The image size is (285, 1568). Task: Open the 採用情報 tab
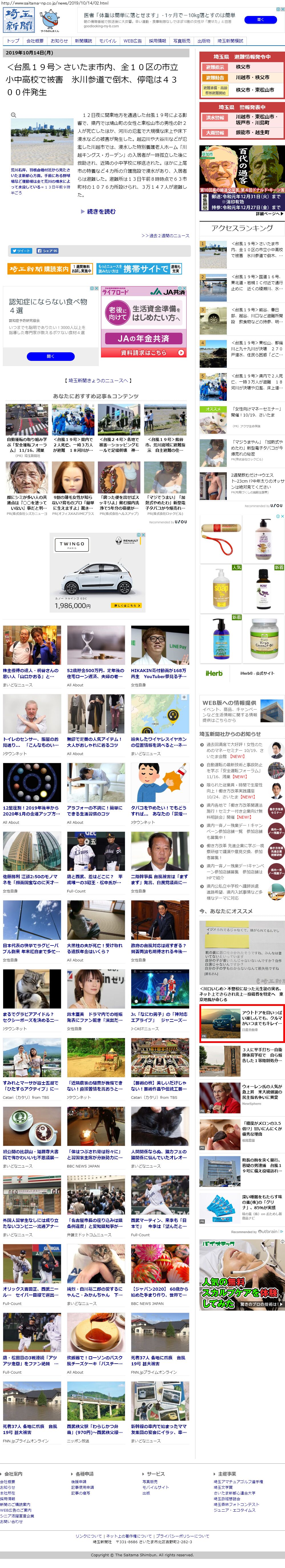(x=157, y=41)
